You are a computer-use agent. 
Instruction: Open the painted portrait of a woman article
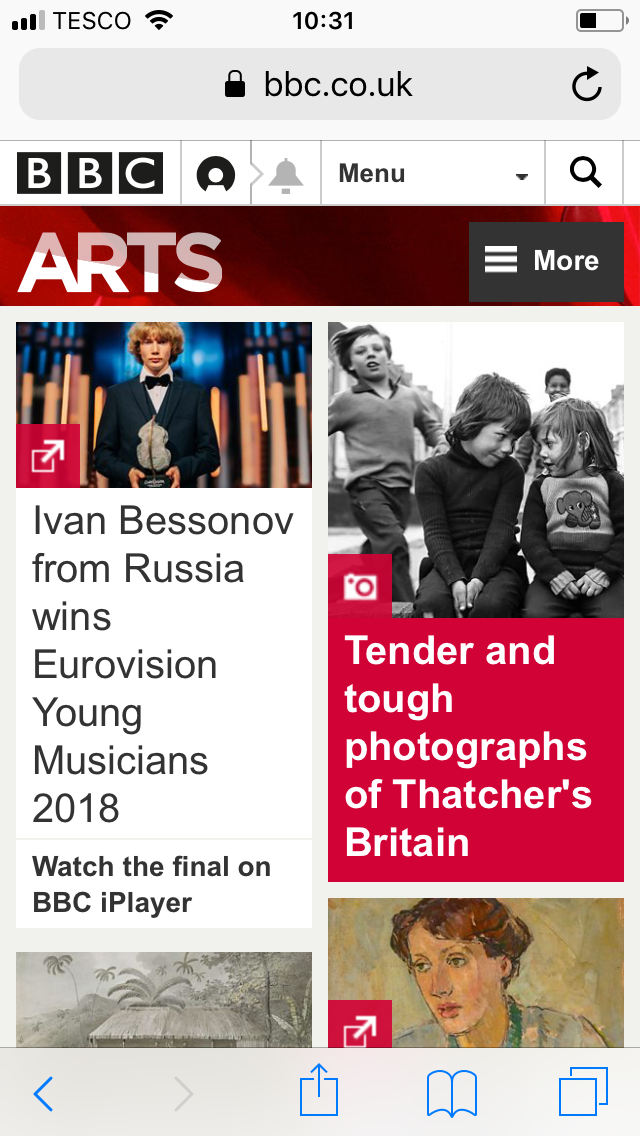(x=475, y=972)
